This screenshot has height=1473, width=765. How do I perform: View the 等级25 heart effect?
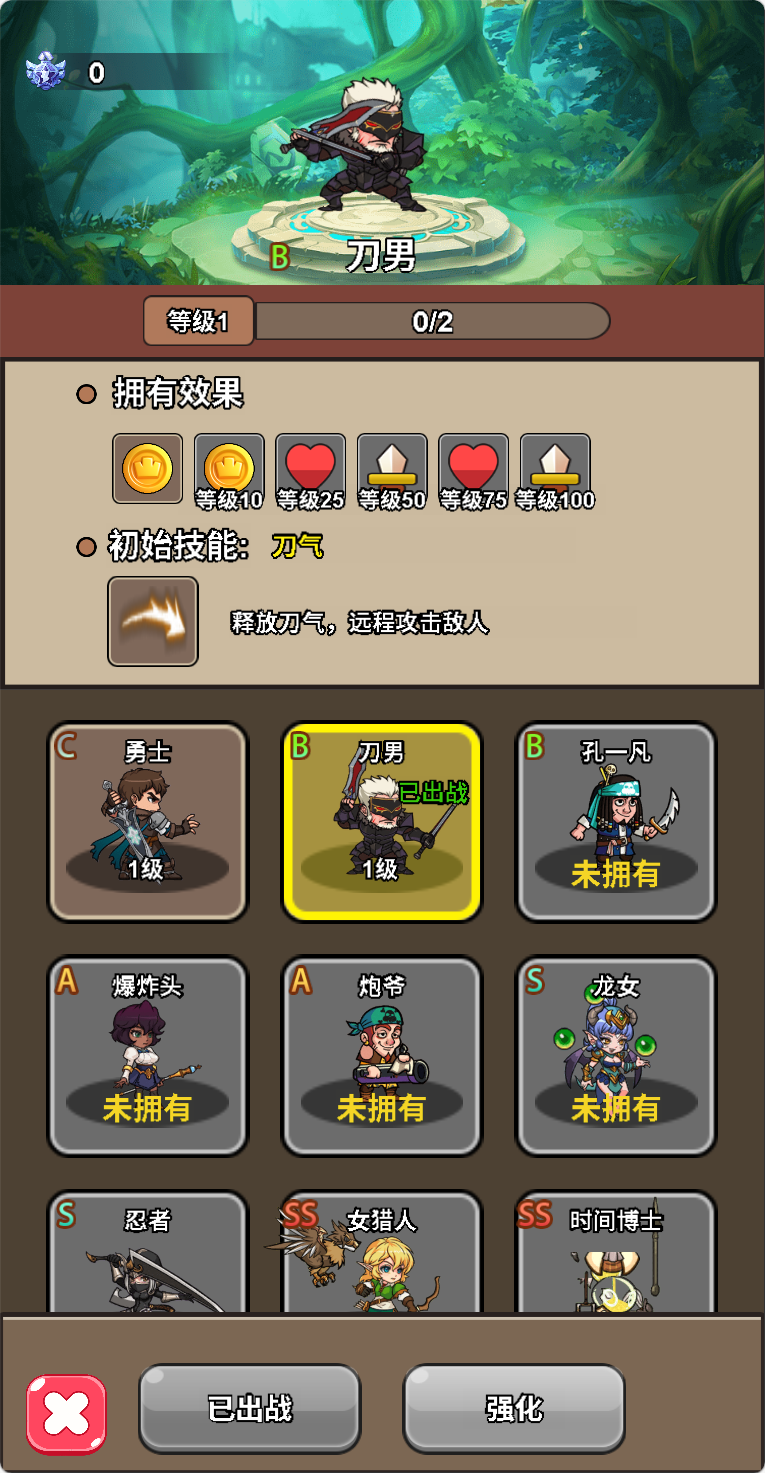click(x=310, y=469)
